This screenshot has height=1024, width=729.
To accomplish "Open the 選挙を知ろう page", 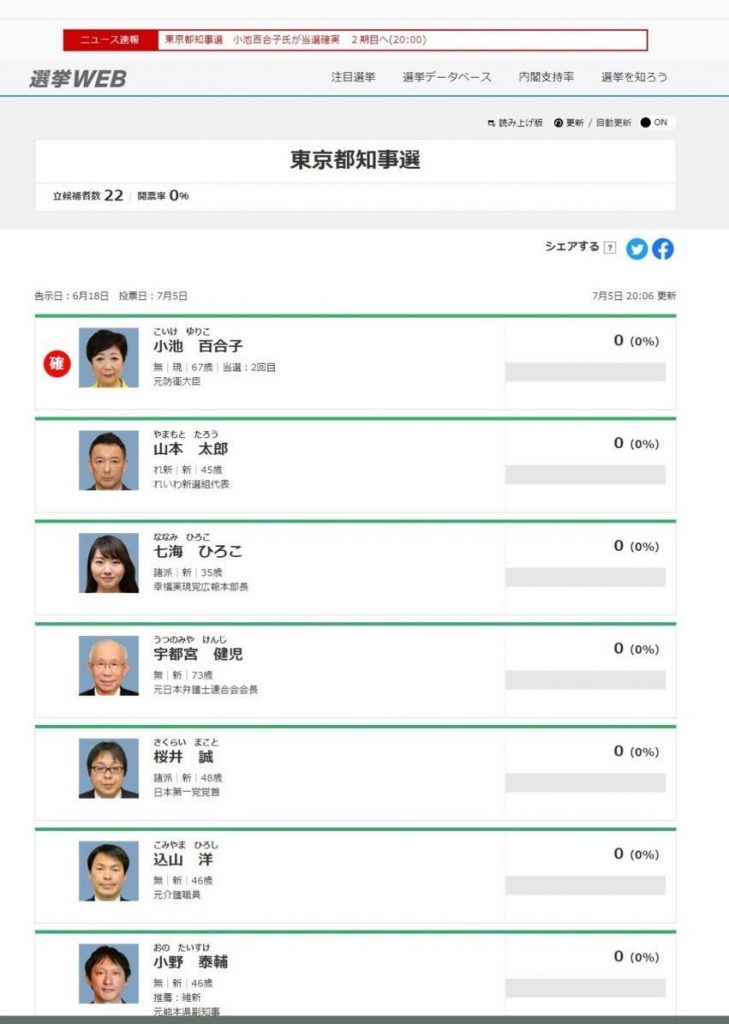I will point(634,77).
